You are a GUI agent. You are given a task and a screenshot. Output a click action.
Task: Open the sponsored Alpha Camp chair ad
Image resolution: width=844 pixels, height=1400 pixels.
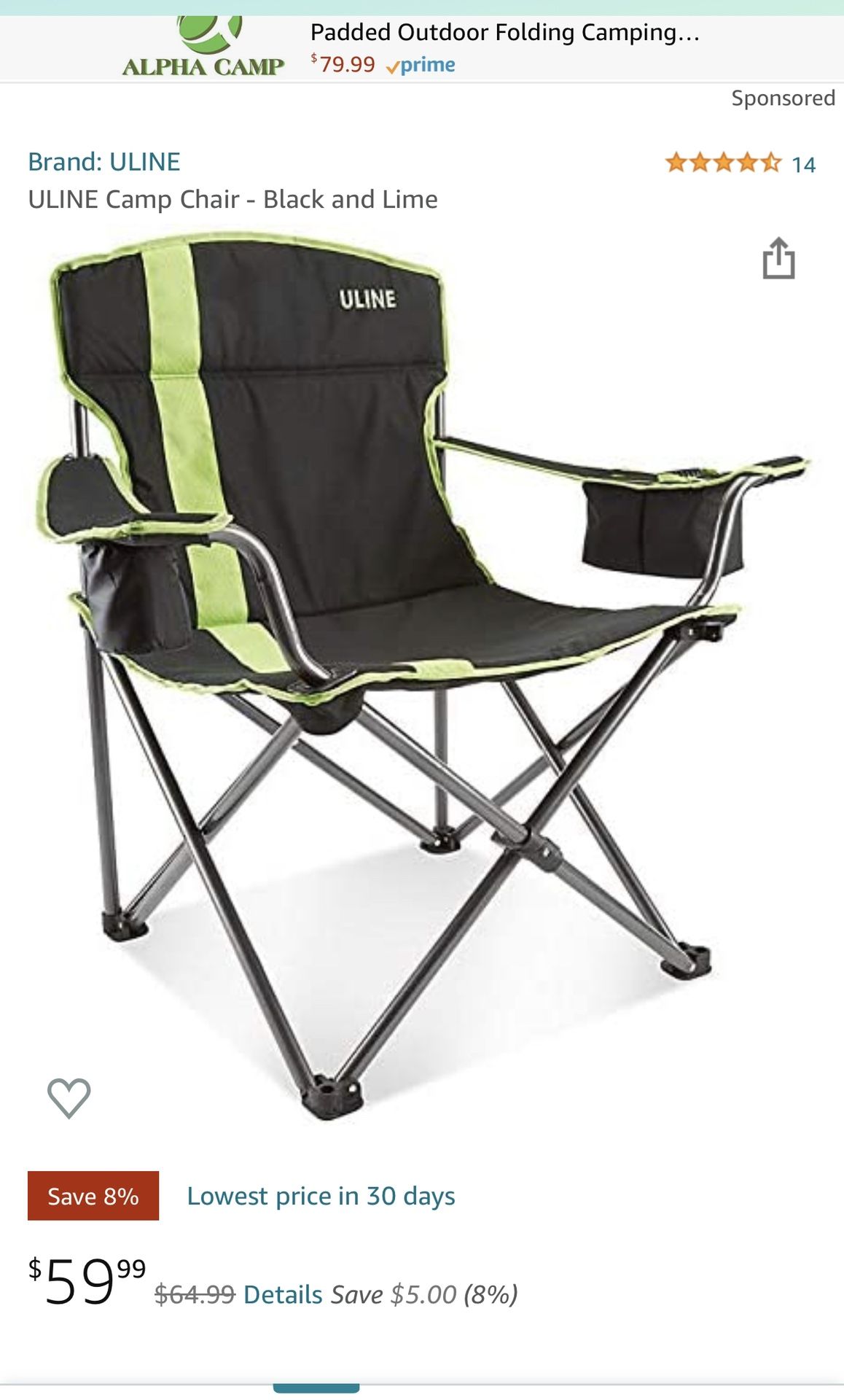click(x=422, y=48)
